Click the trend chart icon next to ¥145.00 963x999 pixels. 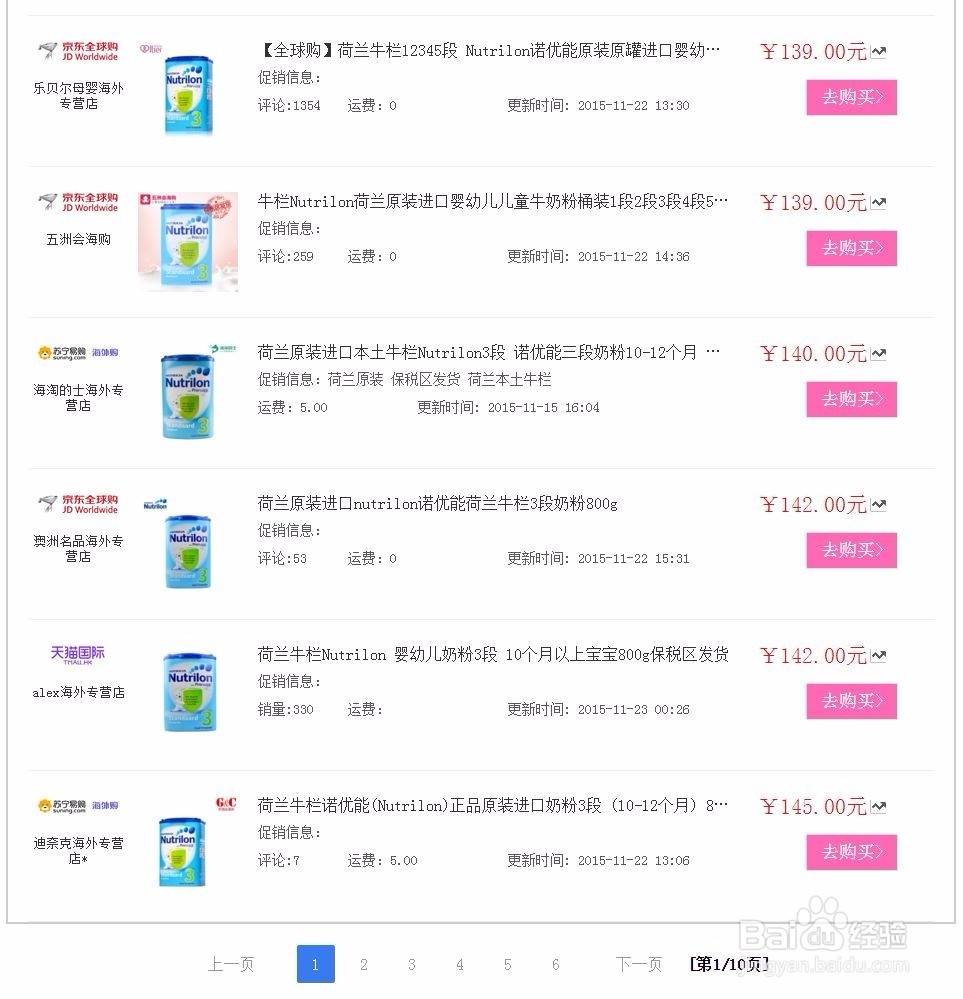[878, 805]
